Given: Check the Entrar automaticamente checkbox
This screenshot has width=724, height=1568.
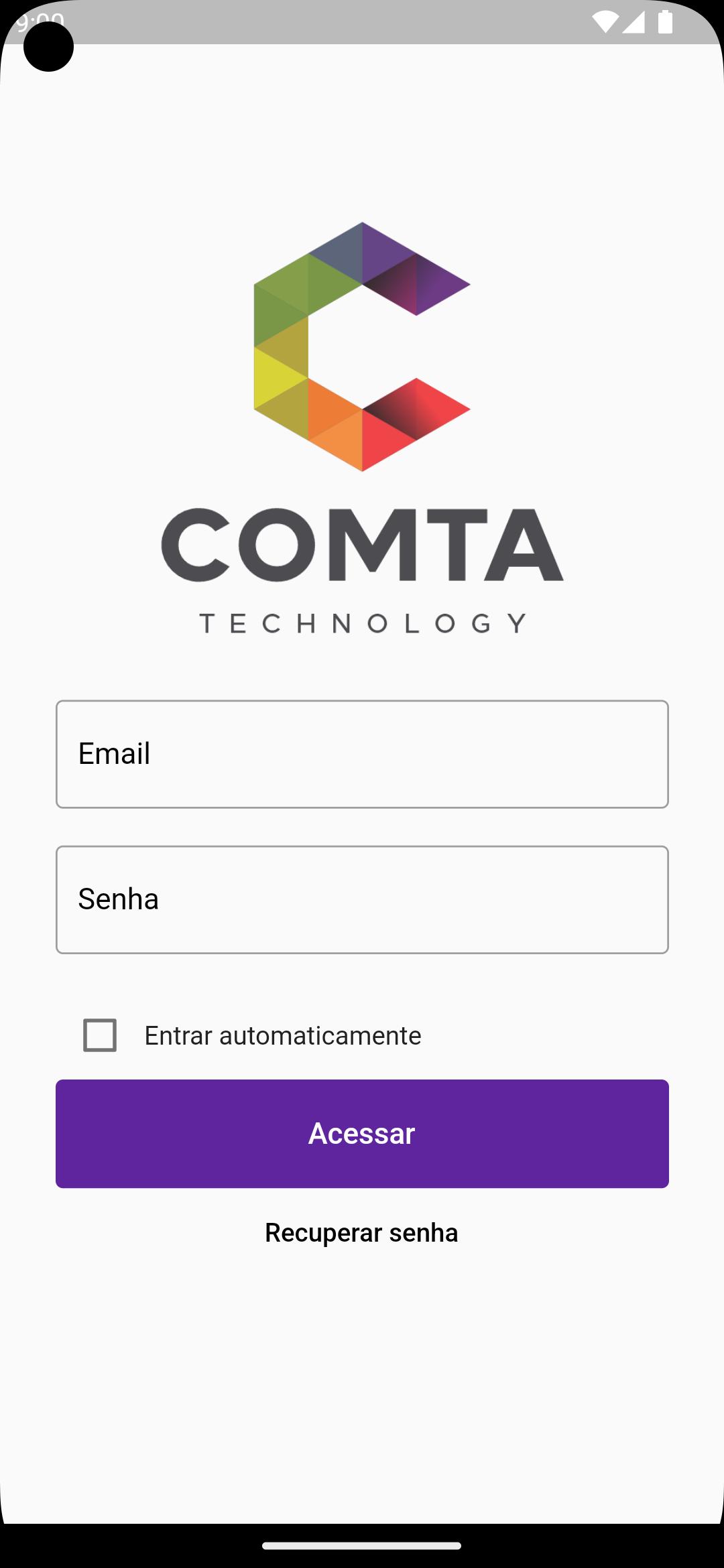Looking at the screenshot, I should (100, 1035).
